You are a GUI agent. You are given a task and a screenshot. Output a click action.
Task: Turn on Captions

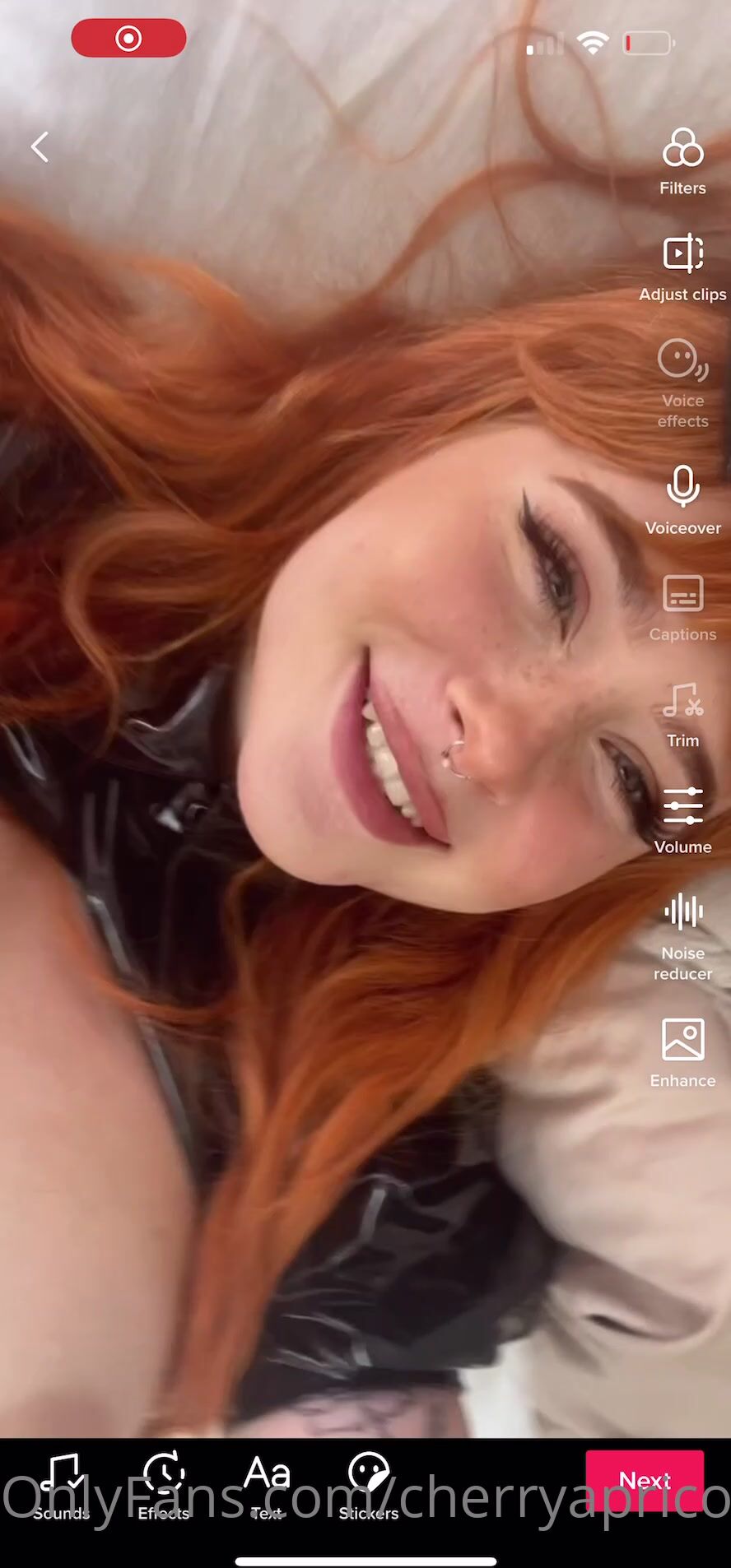pyautogui.click(x=682, y=607)
